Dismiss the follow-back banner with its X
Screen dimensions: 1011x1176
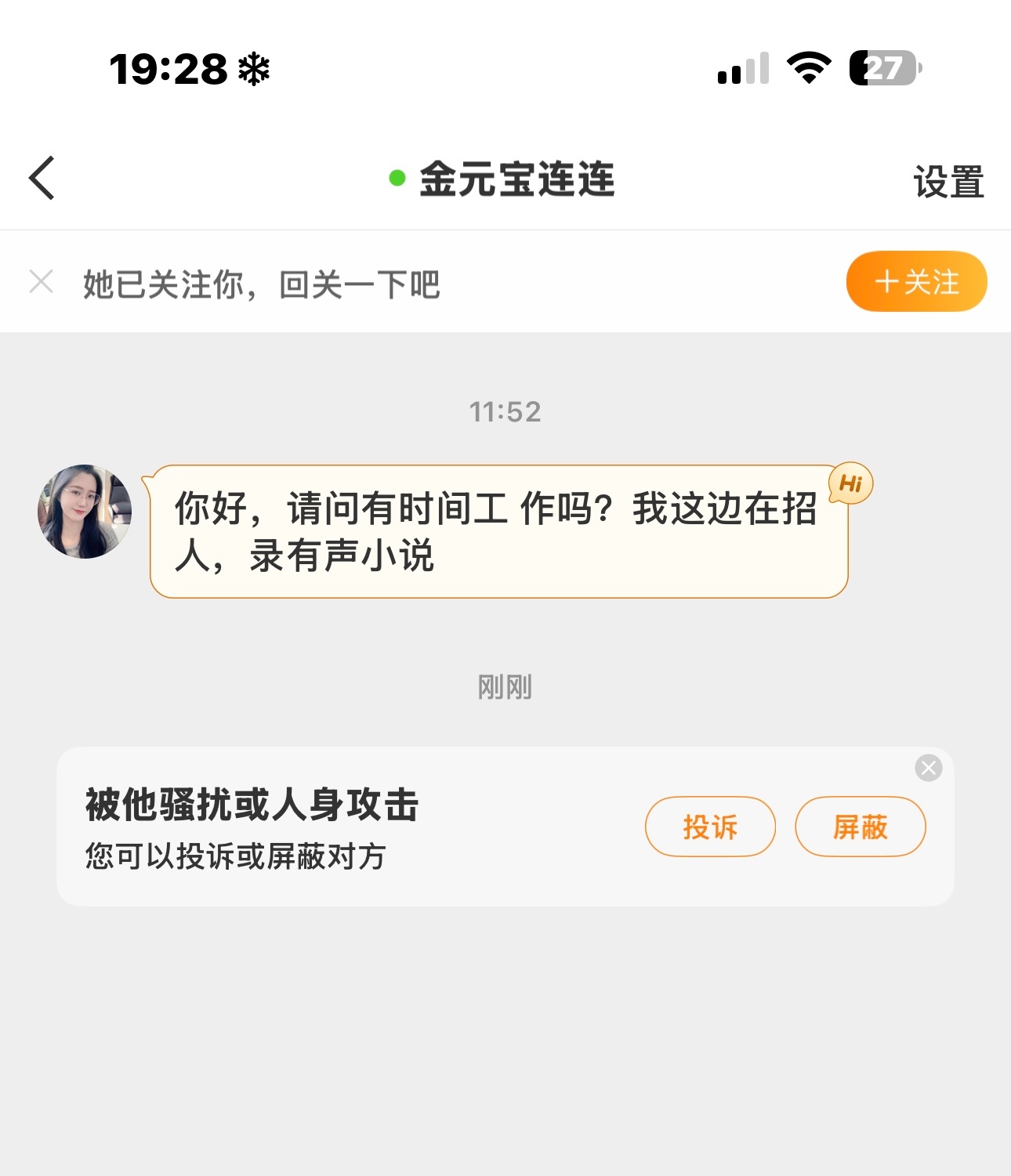tap(41, 281)
